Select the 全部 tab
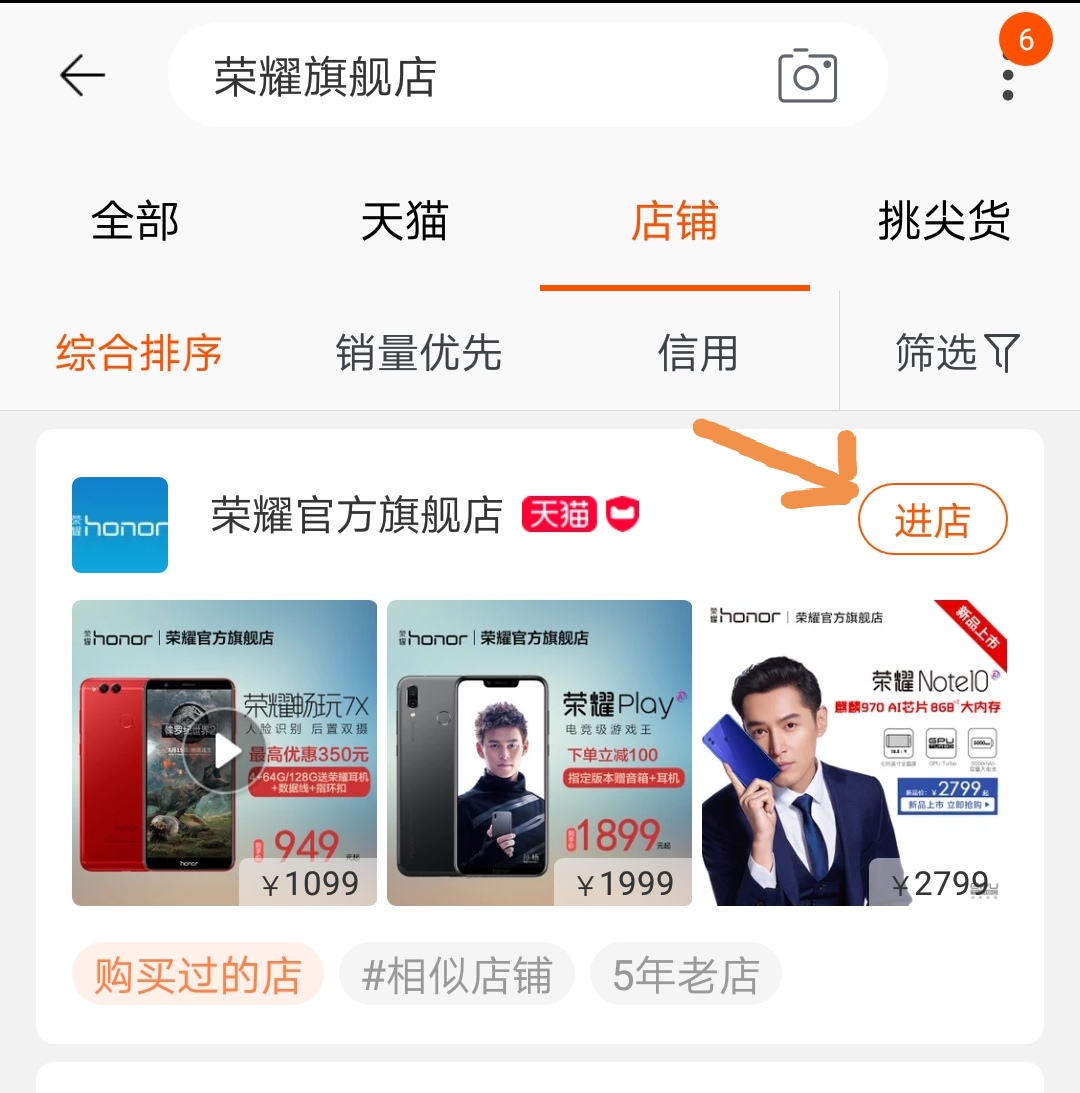This screenshot has width=1080, height=1093. point(135,222)
